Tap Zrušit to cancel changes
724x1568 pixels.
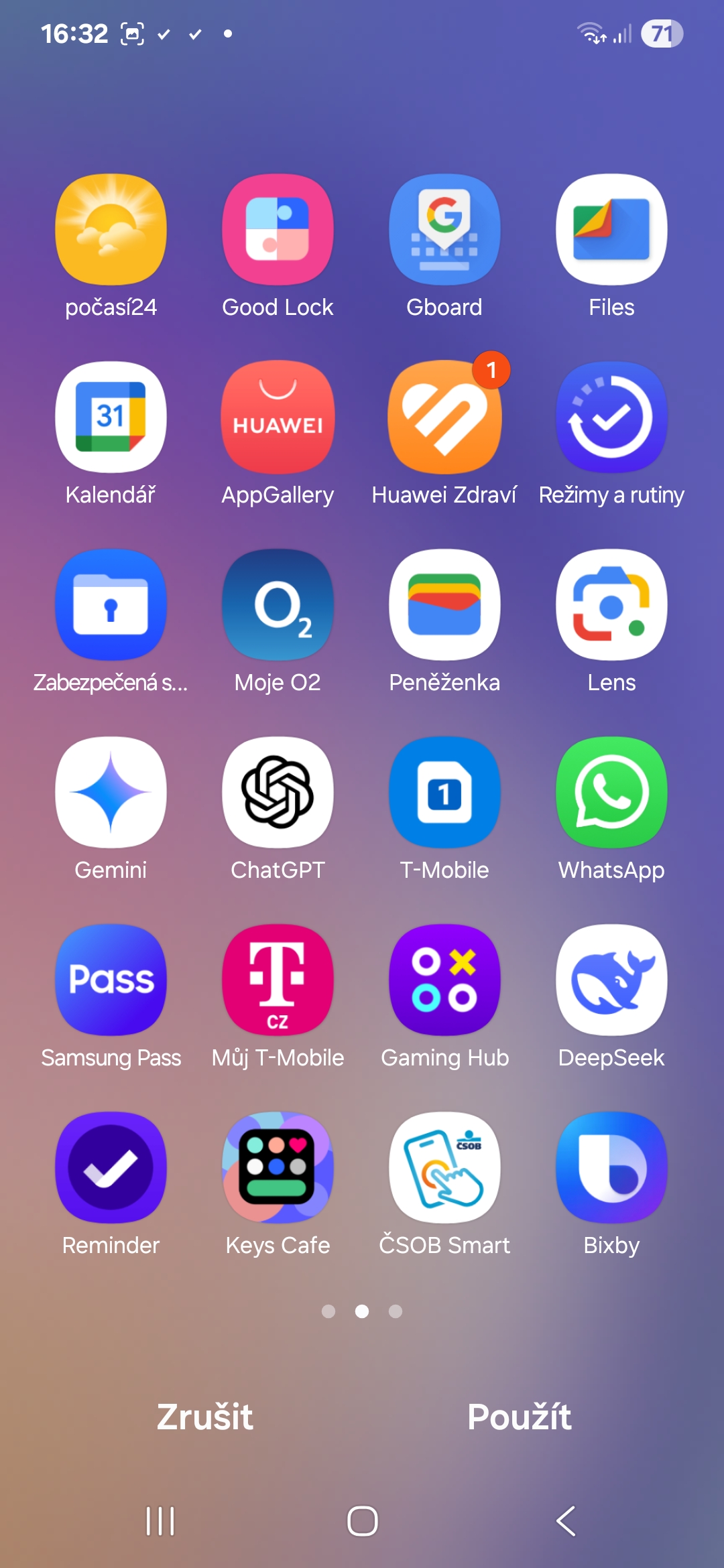click(204, 1417)
